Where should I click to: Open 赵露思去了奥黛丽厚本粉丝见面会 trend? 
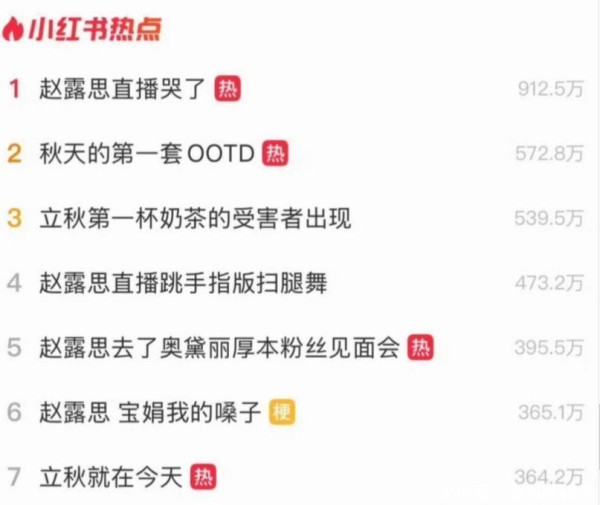(x=217, y=348)
